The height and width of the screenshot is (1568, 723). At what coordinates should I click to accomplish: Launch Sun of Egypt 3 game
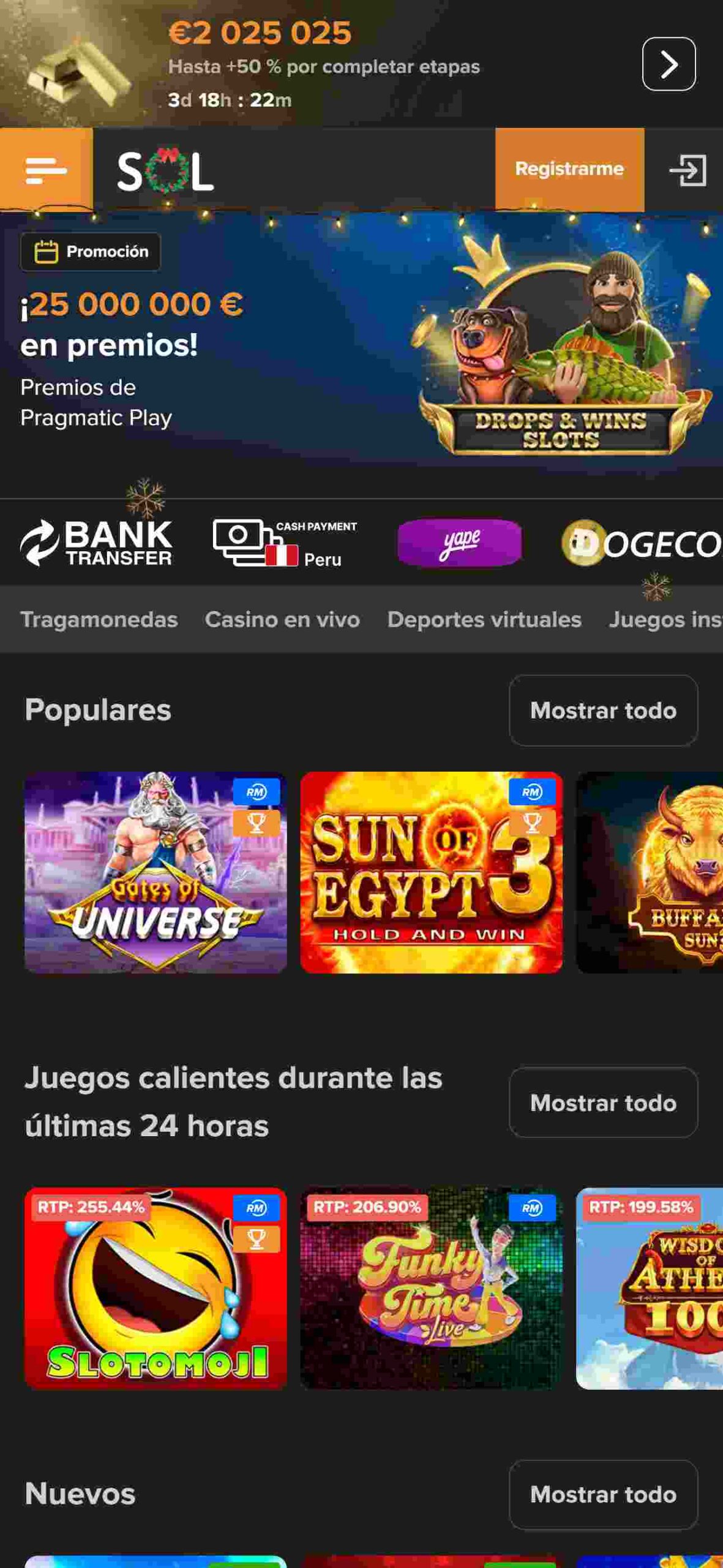coord(431,872)
